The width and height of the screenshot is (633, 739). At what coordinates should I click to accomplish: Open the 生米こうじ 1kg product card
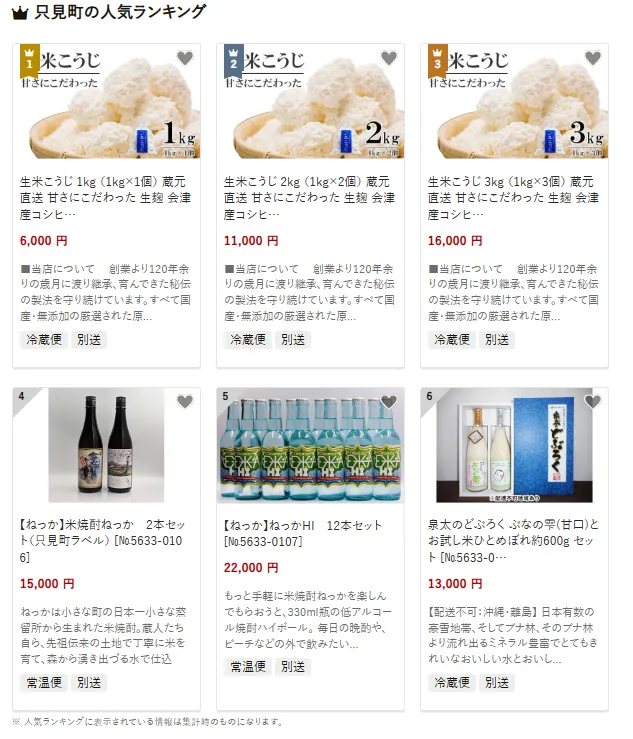click(105, 197)
